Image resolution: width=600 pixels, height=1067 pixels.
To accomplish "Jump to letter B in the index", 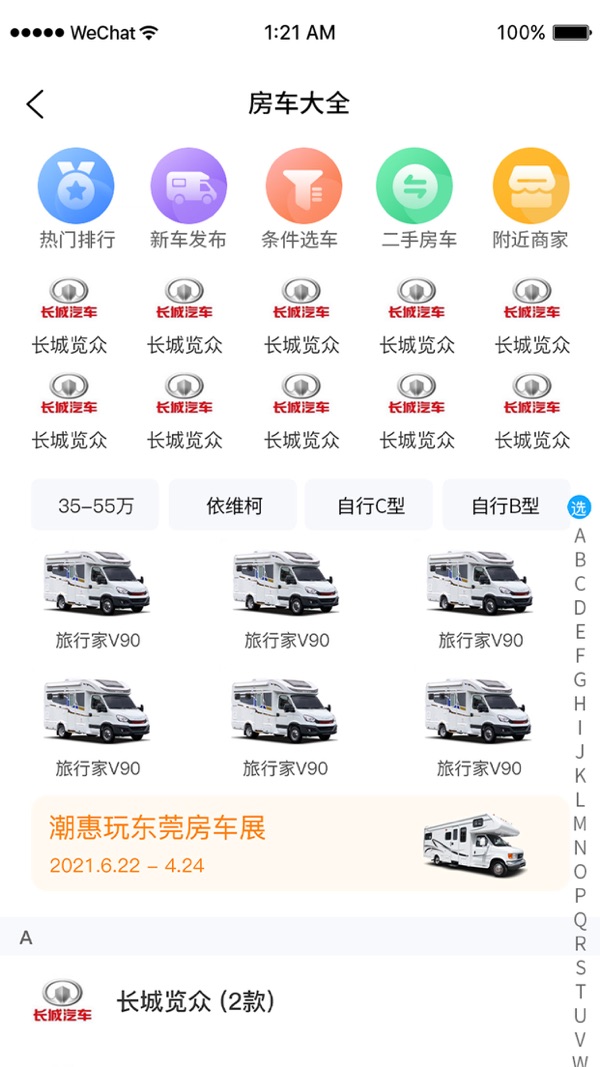I will (x=580, y=560).
